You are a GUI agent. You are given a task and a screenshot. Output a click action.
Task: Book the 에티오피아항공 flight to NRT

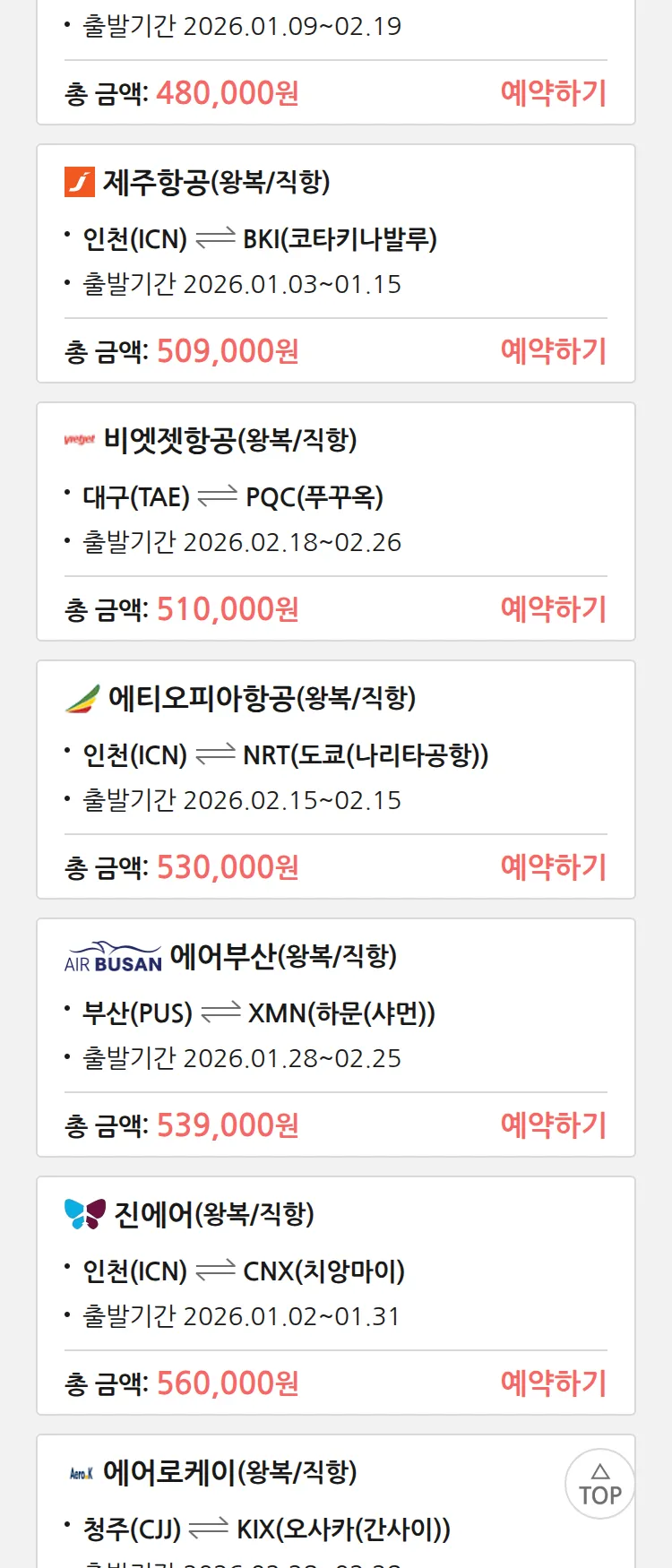click(553, 867)
